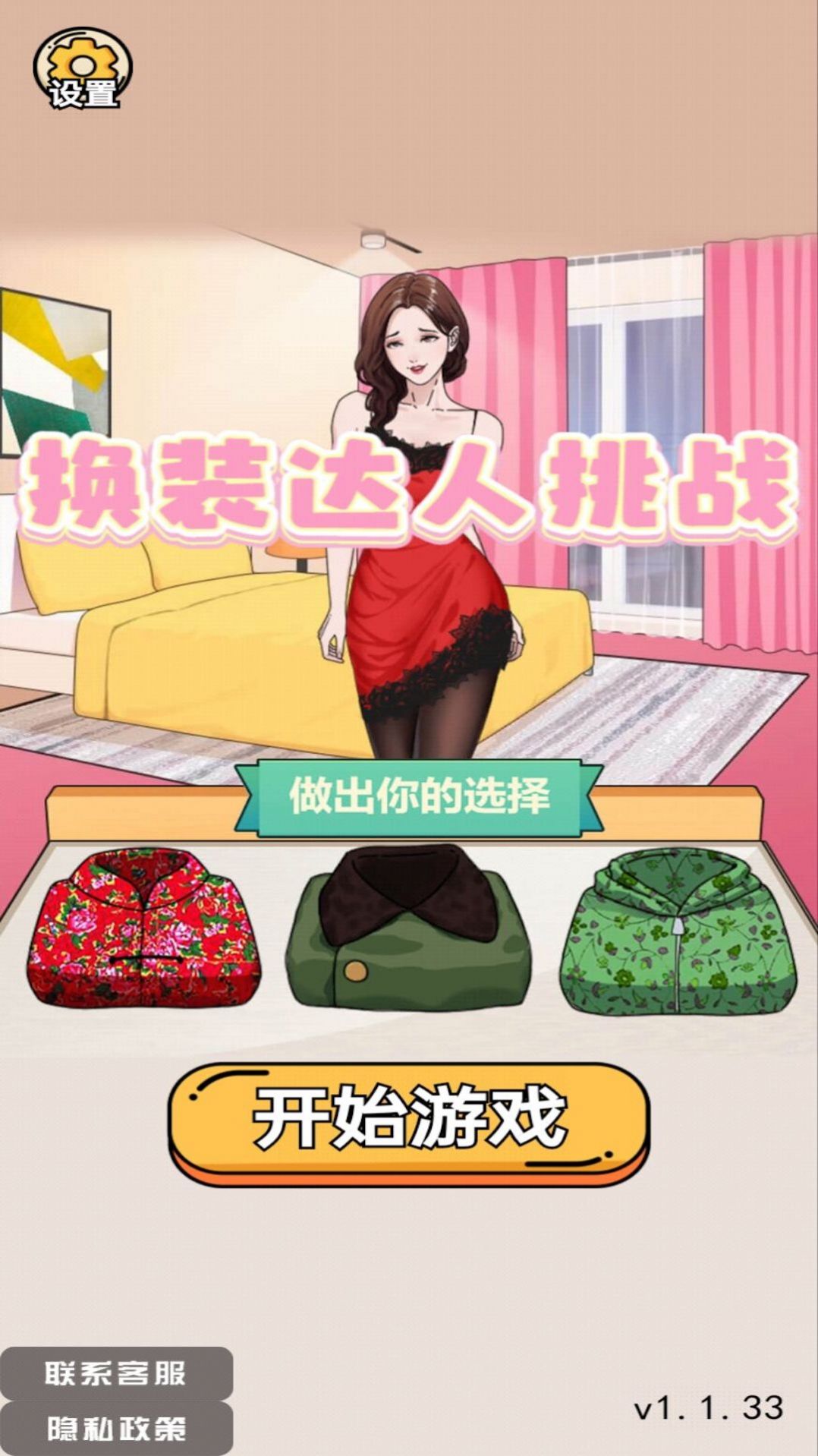818x1456 pixels.
Task: Tap the 开始游戏 start game button
Action: click(x=409, y=1120)
